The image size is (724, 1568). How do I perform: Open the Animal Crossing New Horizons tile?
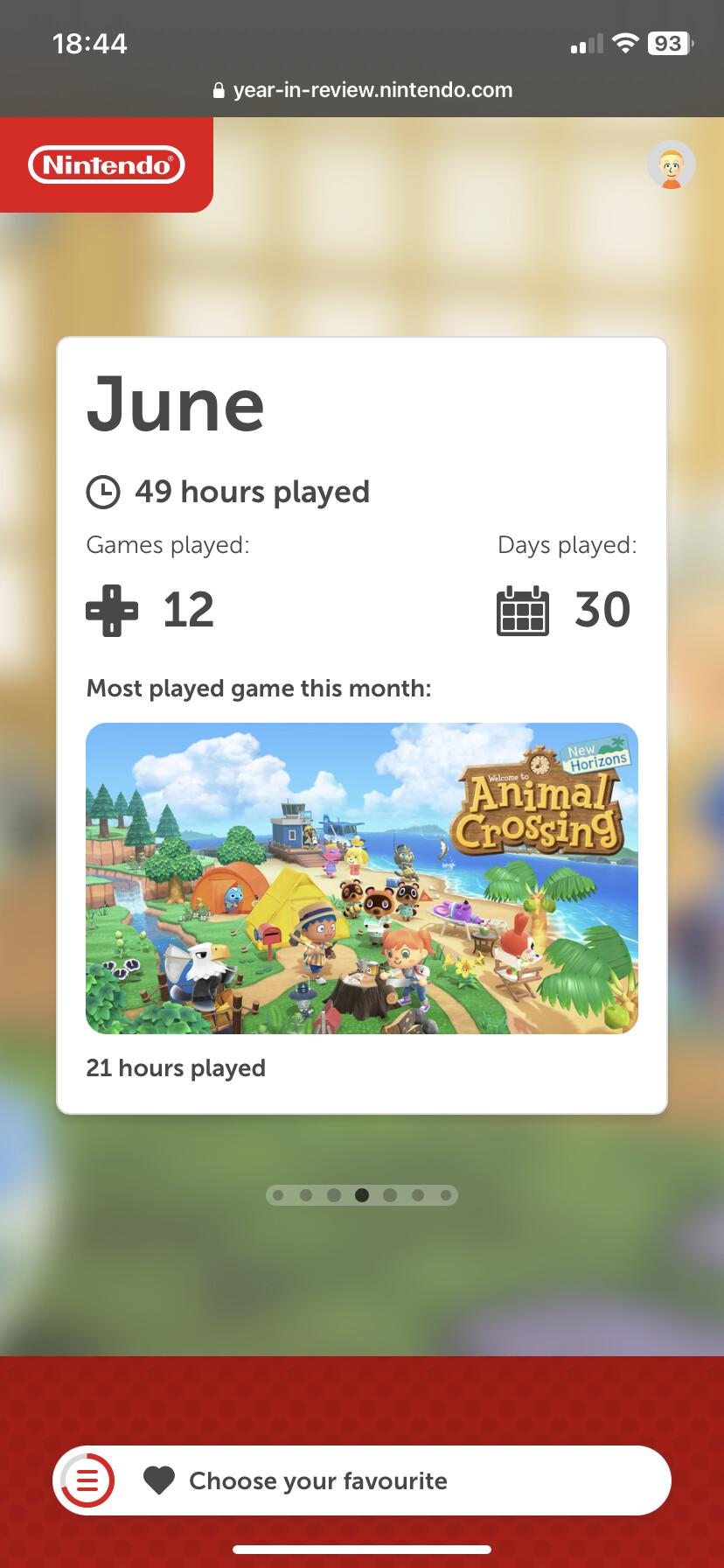click(362, 878)
